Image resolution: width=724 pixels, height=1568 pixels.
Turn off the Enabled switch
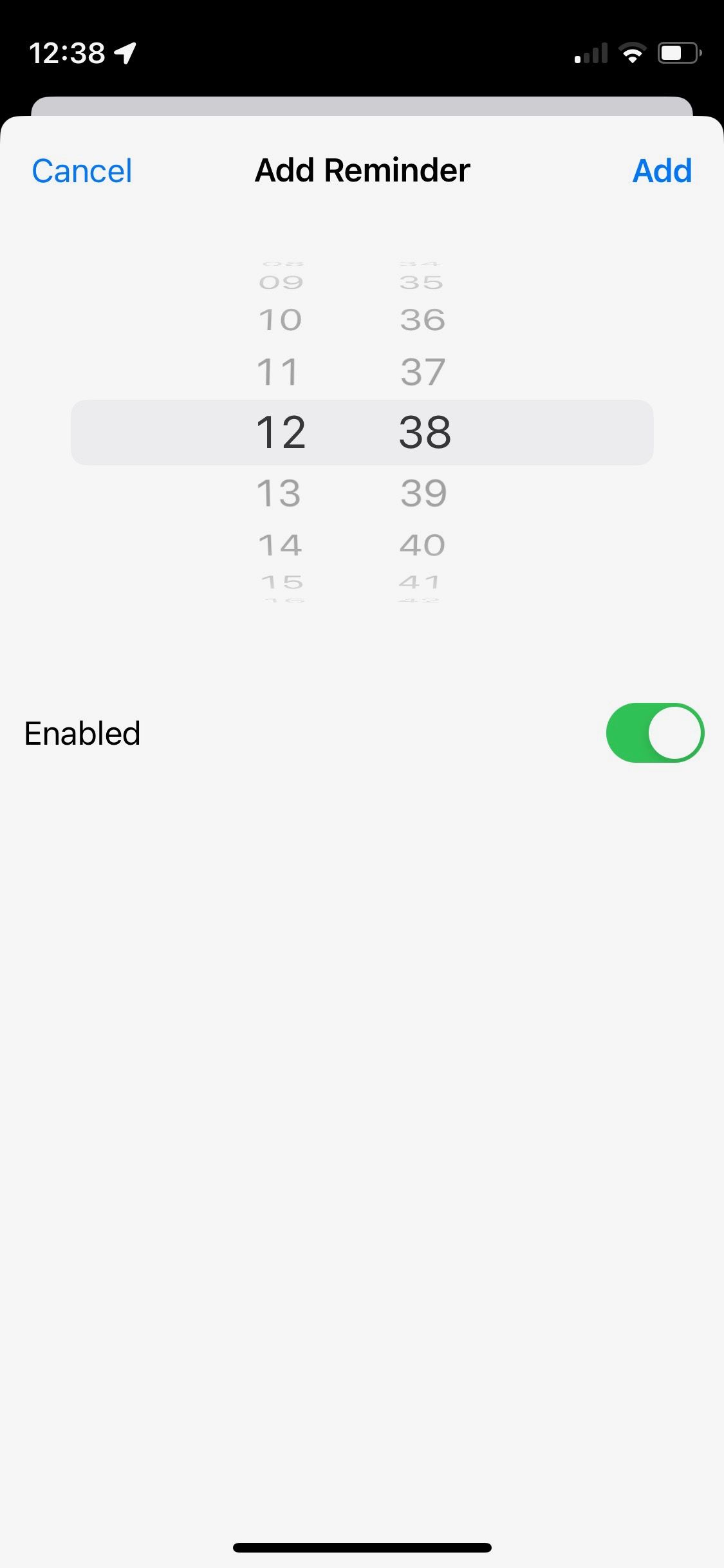click(654, 733)
